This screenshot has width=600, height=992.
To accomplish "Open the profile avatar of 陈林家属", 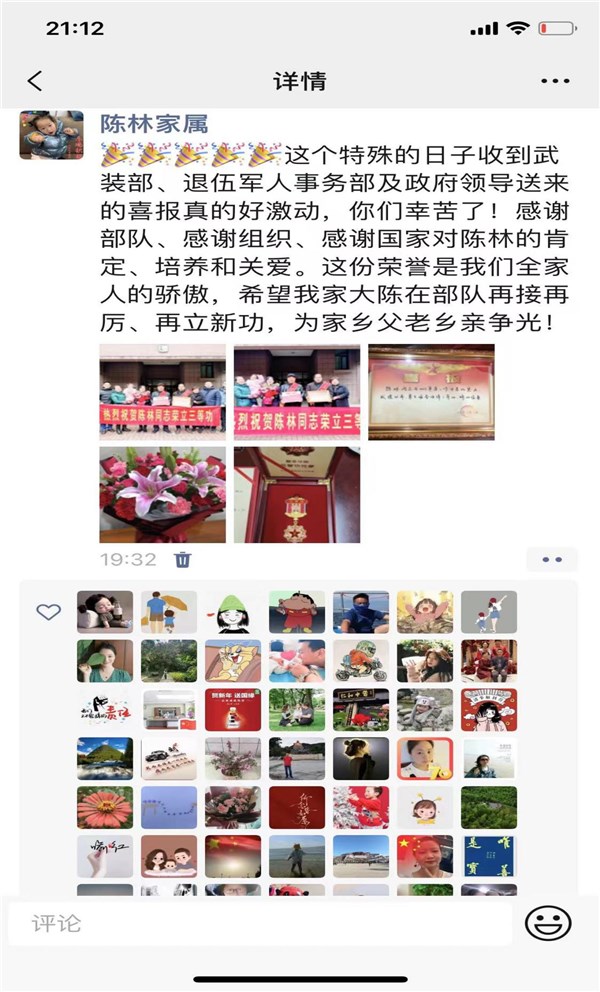I will [51, 135].
